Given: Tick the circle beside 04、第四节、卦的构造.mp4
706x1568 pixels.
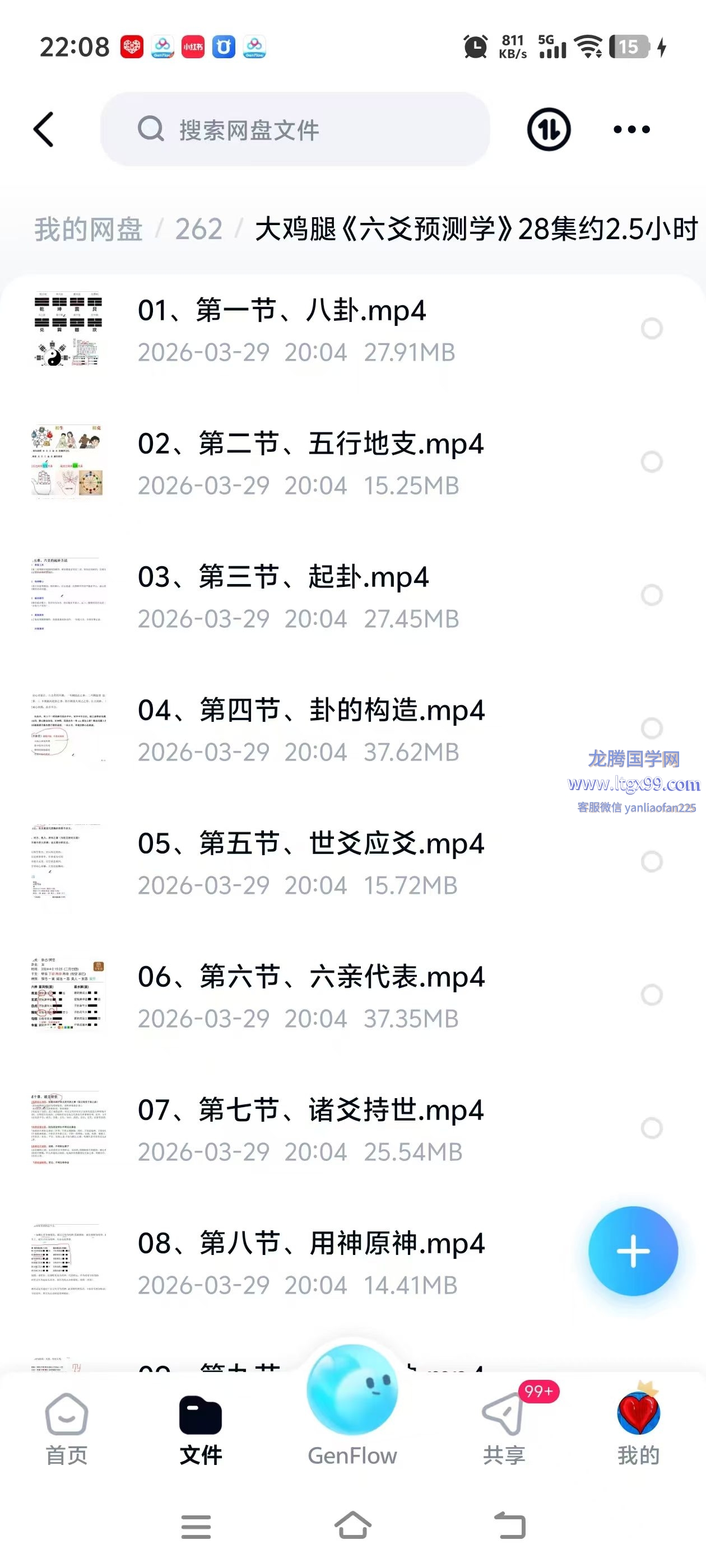Looking at the screenshot, I should [651, 728].
